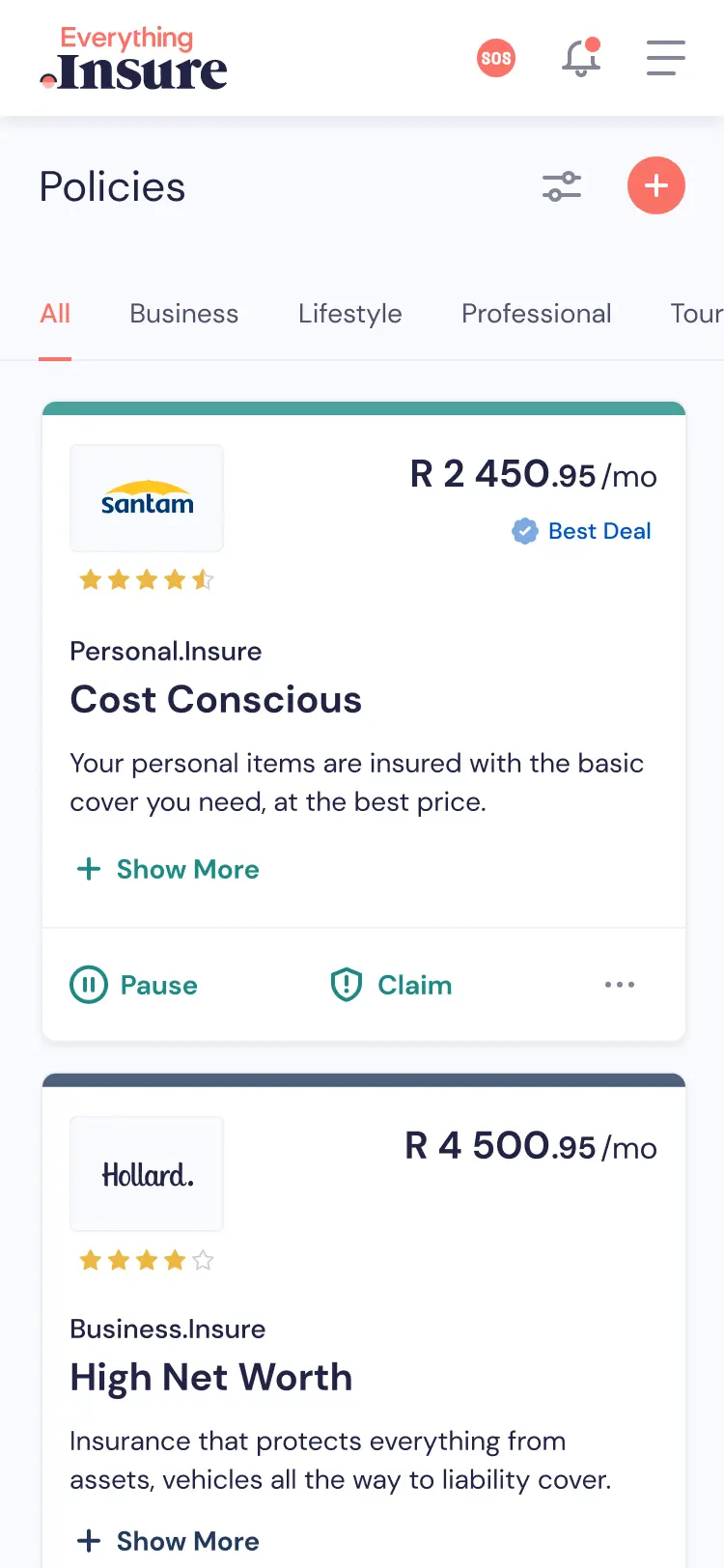Expand Show More on Cost Conscious policy
The width and height of the screenshot is (724, 1568).
(x=166, y=869)
